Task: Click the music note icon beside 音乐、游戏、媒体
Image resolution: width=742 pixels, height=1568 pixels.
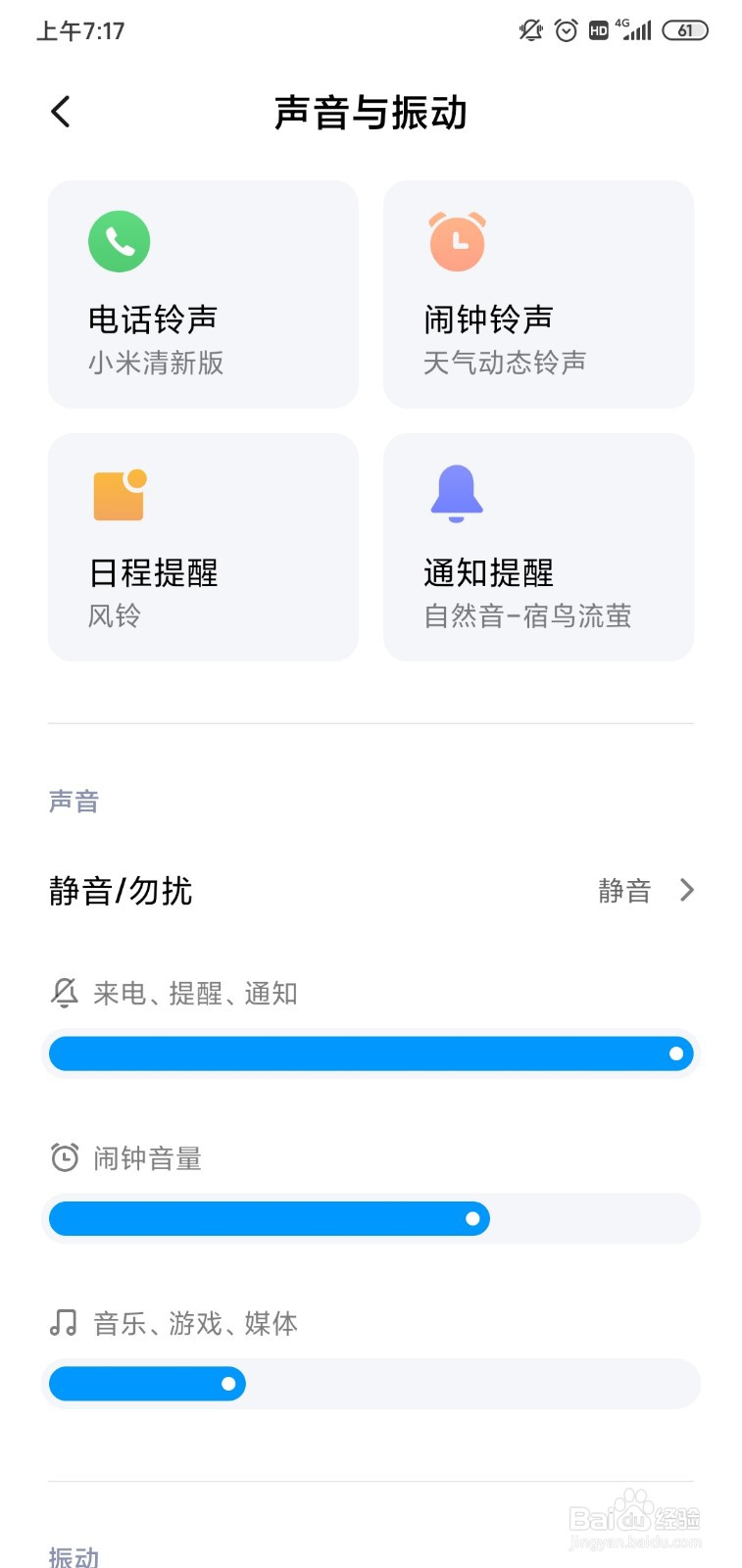Action: coord(64,1323)
